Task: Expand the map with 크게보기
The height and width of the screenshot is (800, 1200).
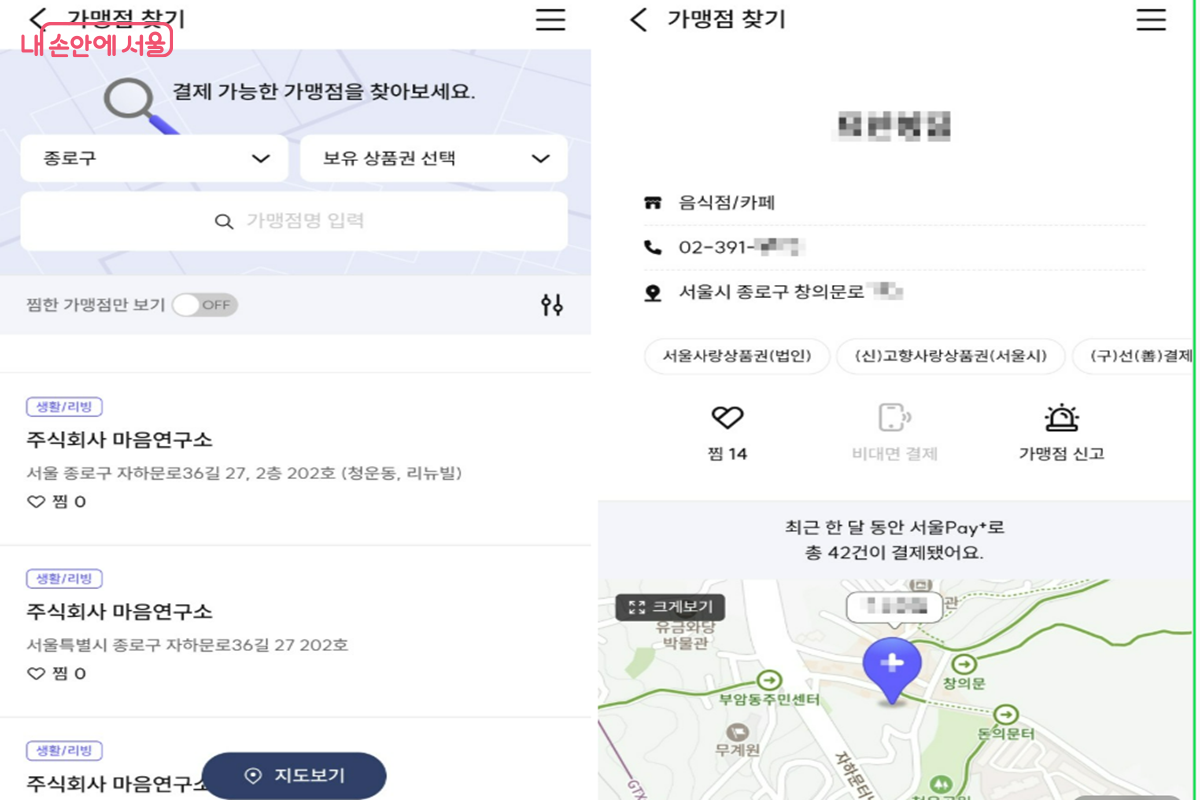Action: click(670, 607)
